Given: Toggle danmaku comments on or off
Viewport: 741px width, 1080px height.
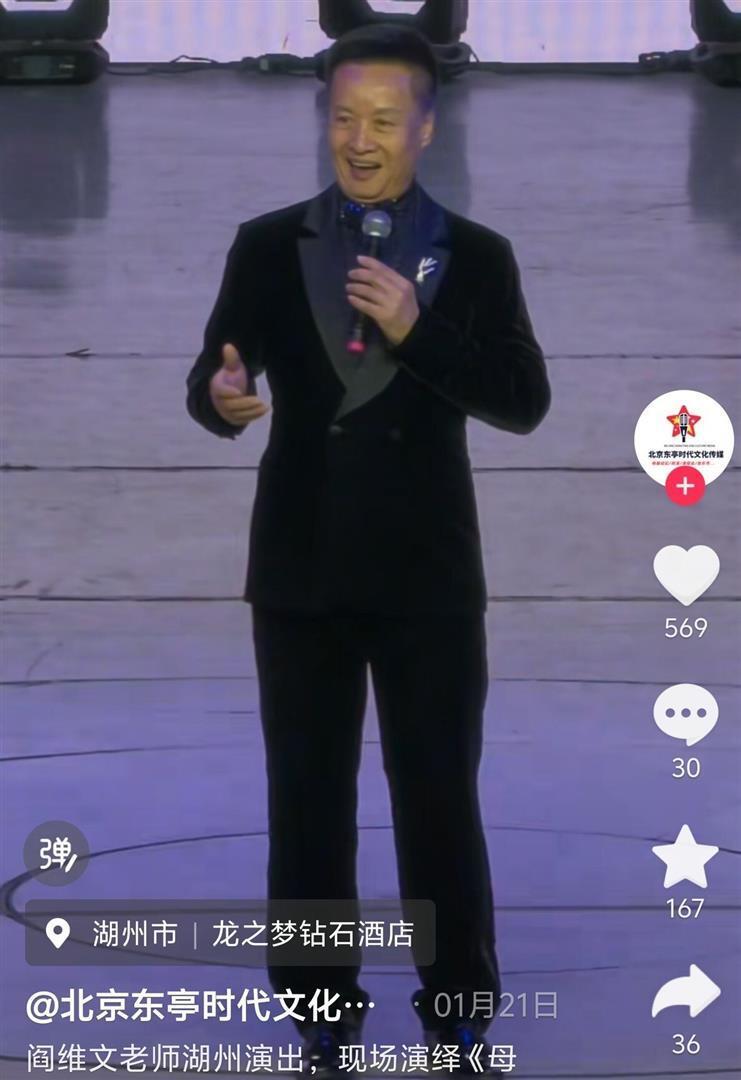Looking at the screenshot, I should point(56,855).
